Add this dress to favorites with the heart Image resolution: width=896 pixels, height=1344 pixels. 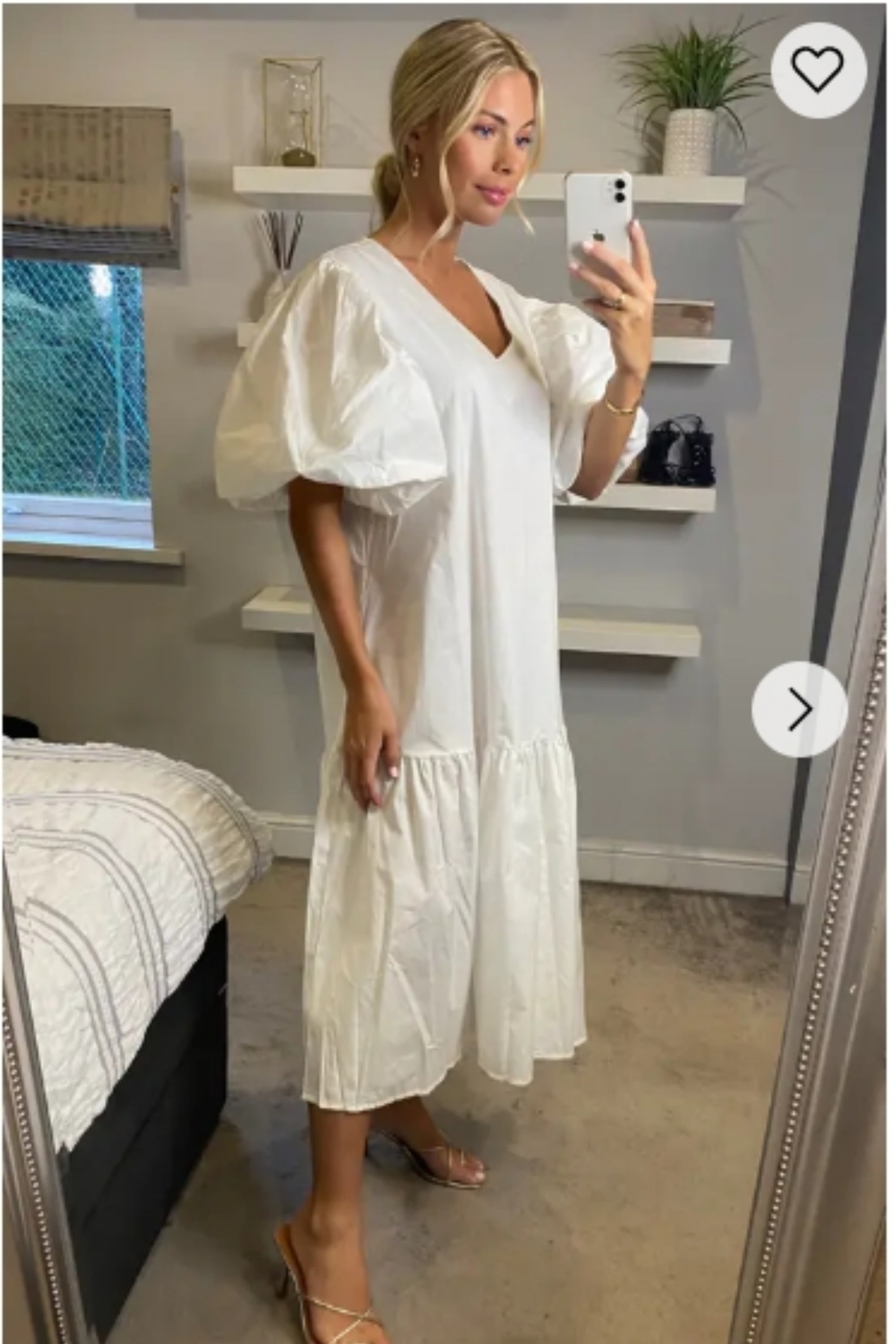818,70
